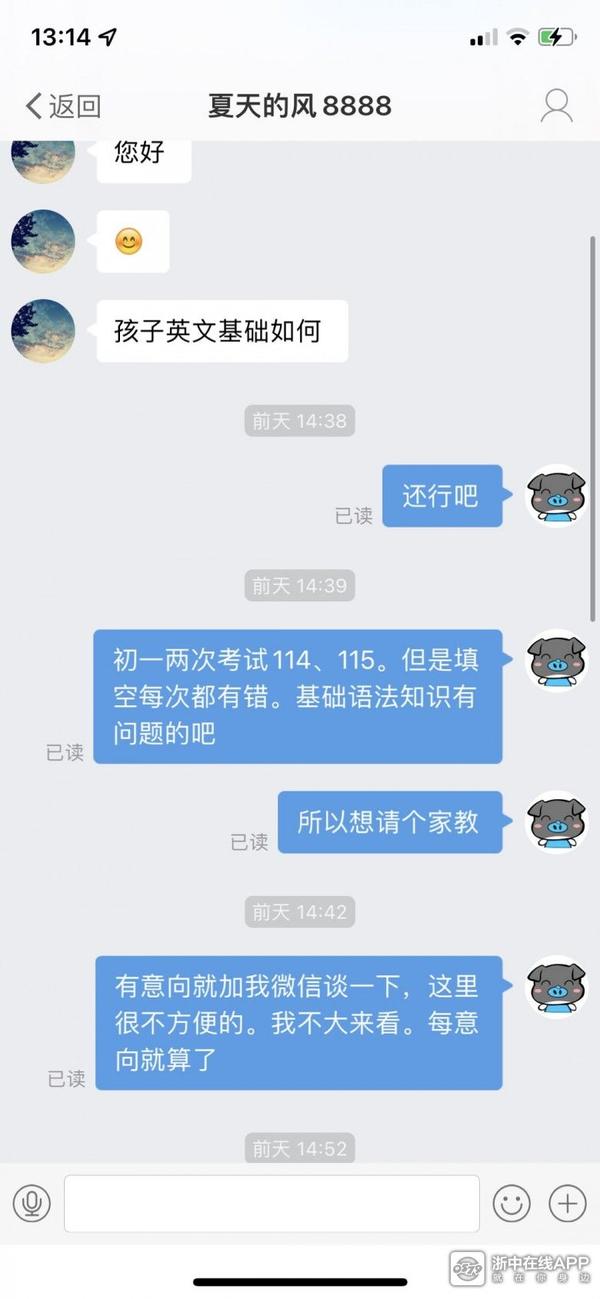Screen dimensions: 600x1299
Task: Tap pig avatar beside 所以想请个家教
Action: (557, 822)
